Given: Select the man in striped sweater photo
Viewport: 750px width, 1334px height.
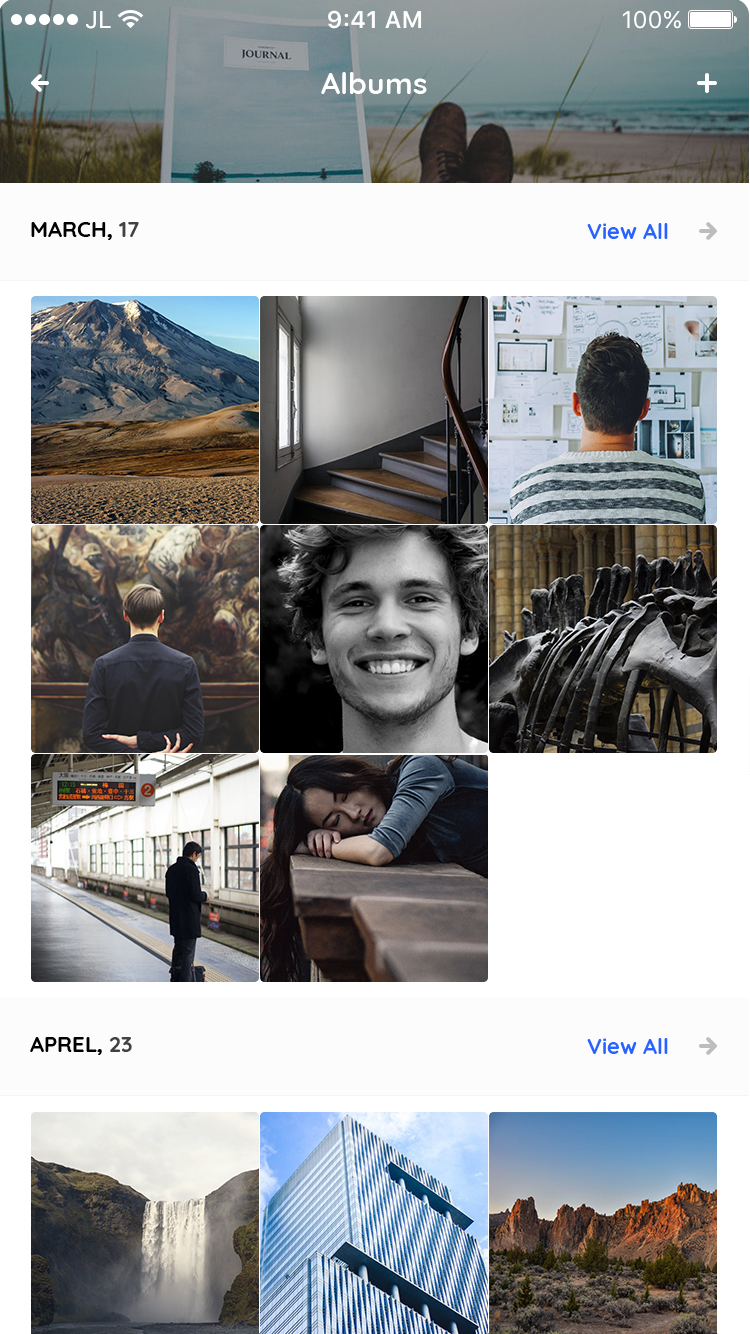Looking at the screenshot, I should (x=603, y=410).
